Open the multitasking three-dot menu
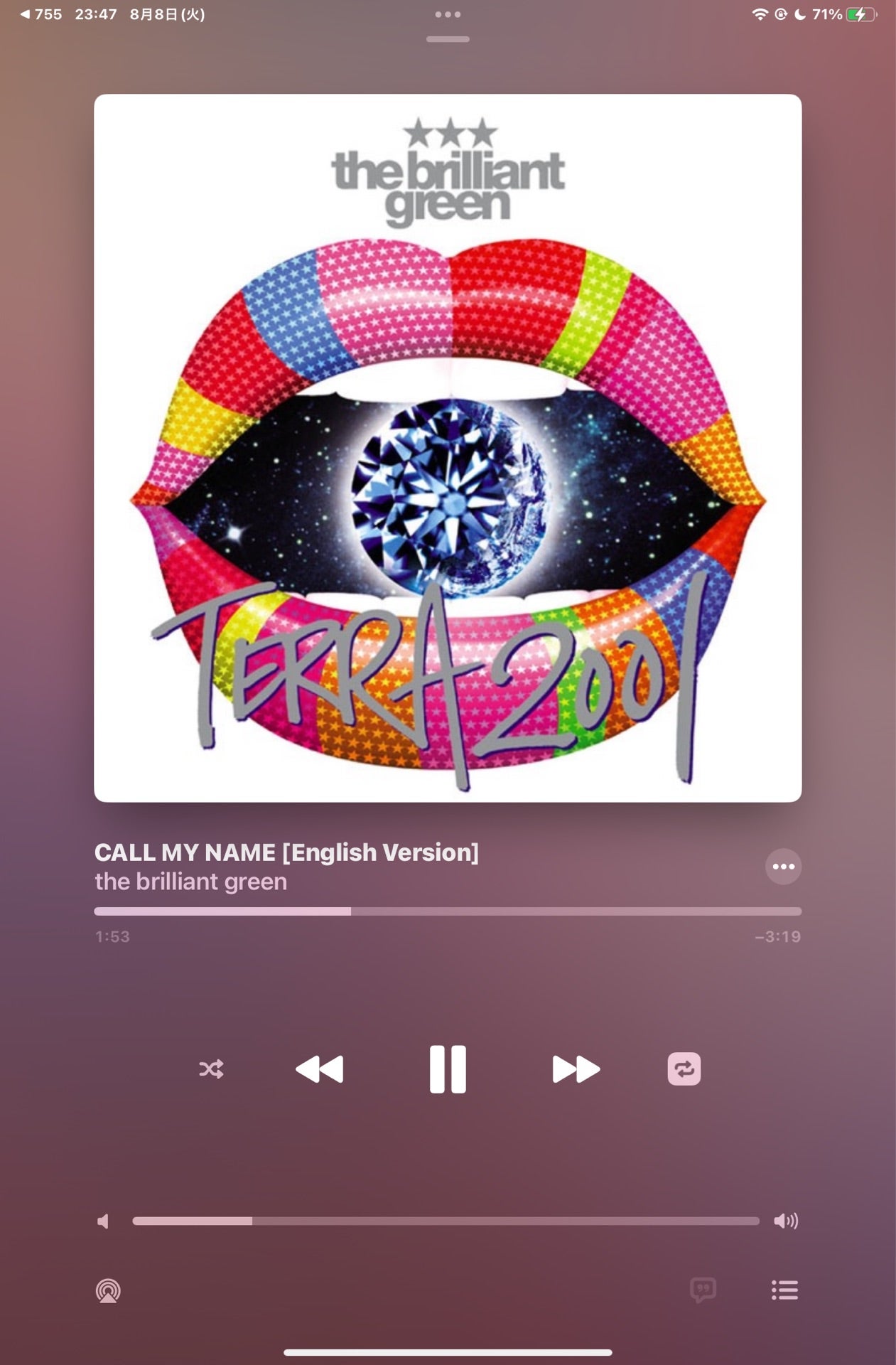The height and width of the screenshot is (1365, 896). [x=448, y=14]
